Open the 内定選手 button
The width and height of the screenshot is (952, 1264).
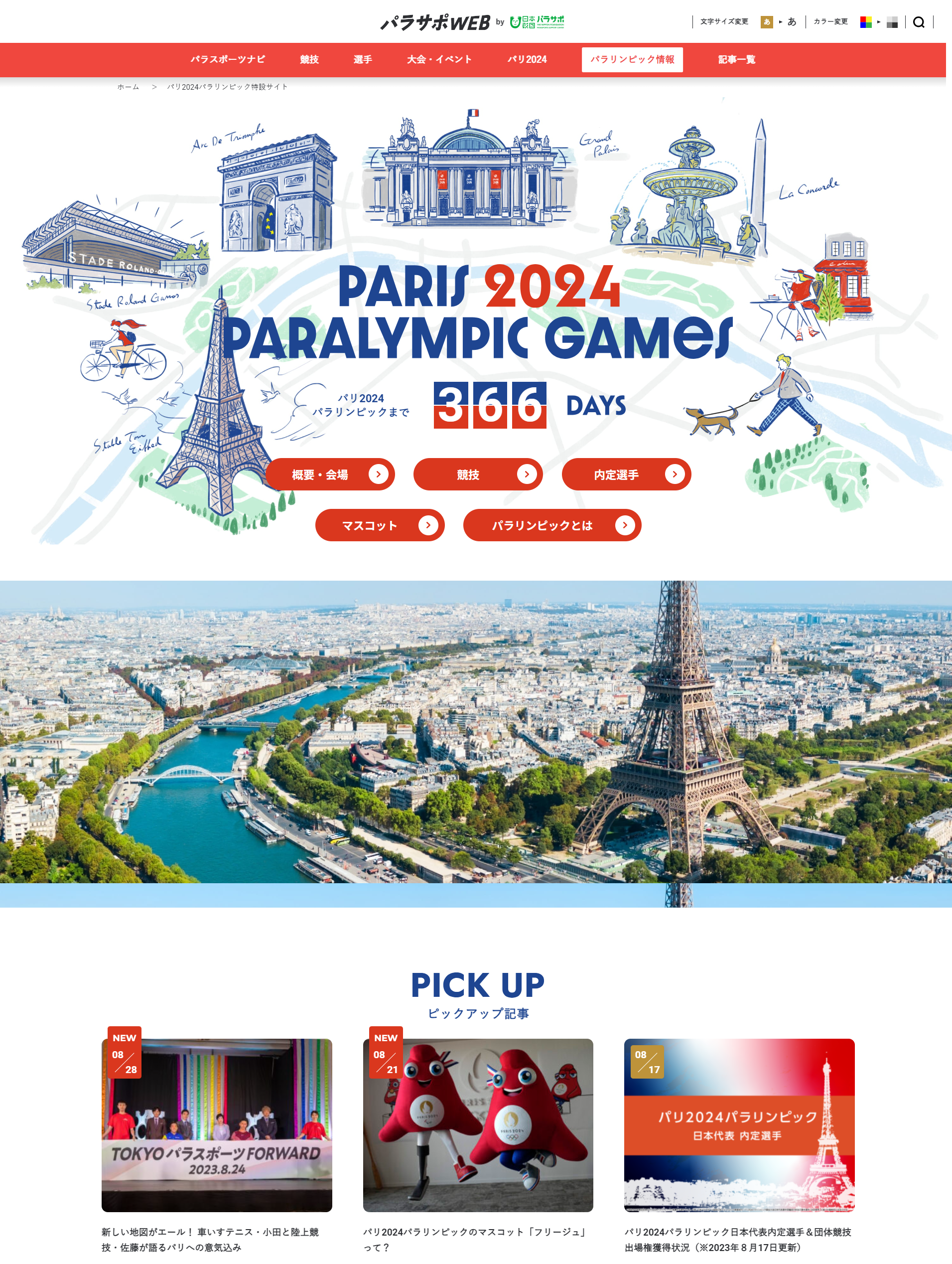point(626,474)
